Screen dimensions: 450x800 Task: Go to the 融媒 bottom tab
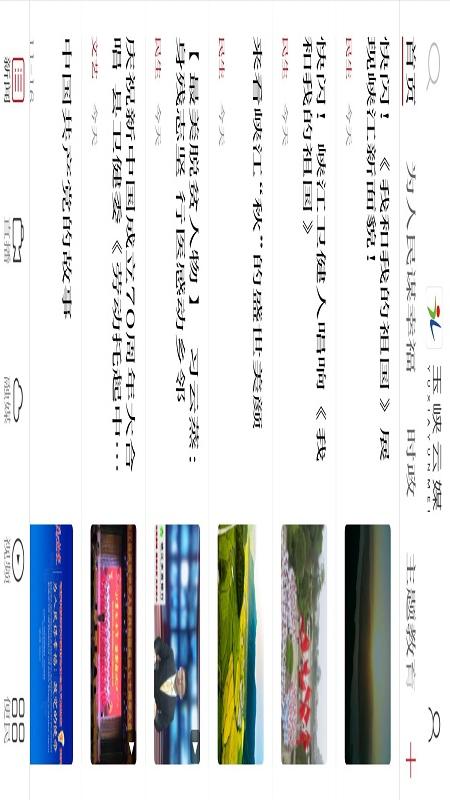tap(15, 400)
